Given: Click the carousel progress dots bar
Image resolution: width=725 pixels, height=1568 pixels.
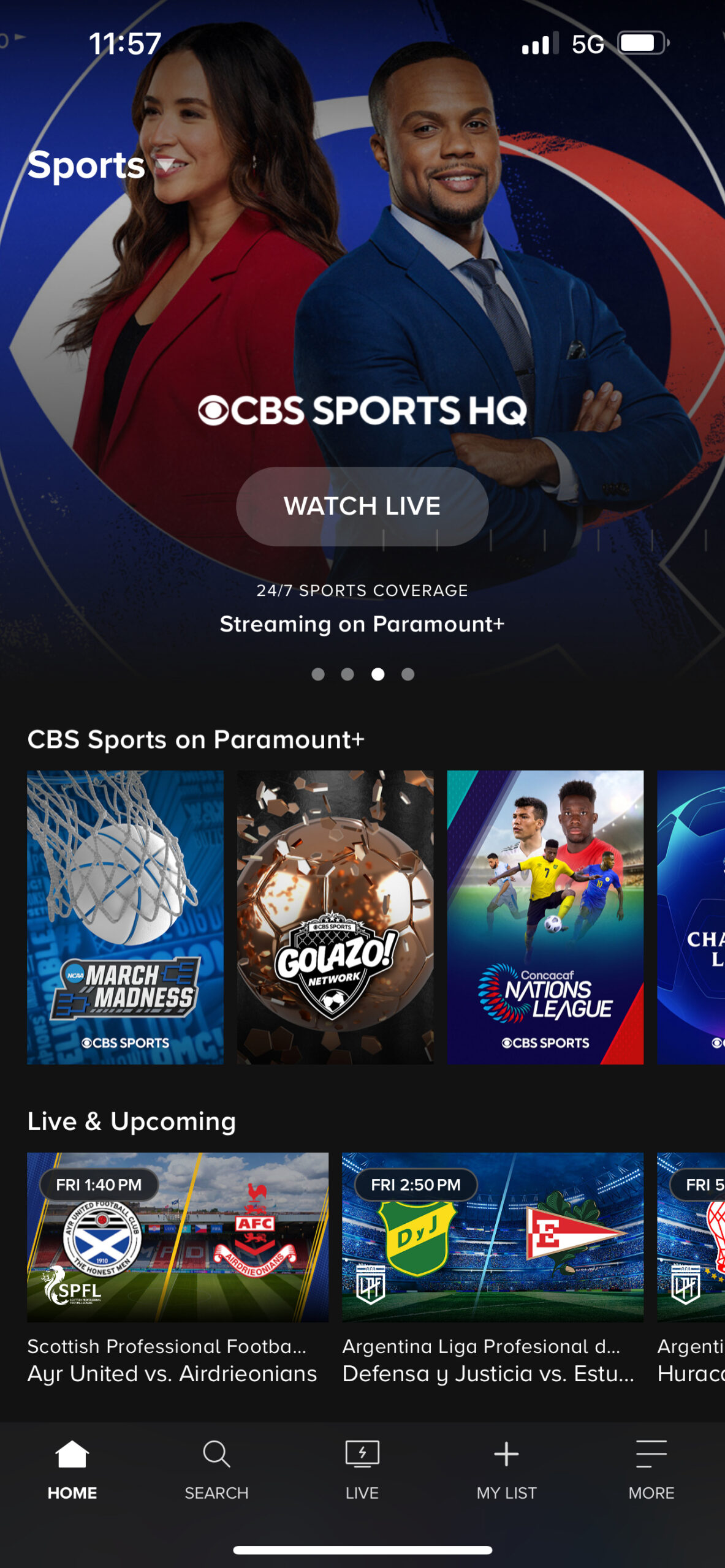Looking at the screenshot, I should click(x=362, y=673).
